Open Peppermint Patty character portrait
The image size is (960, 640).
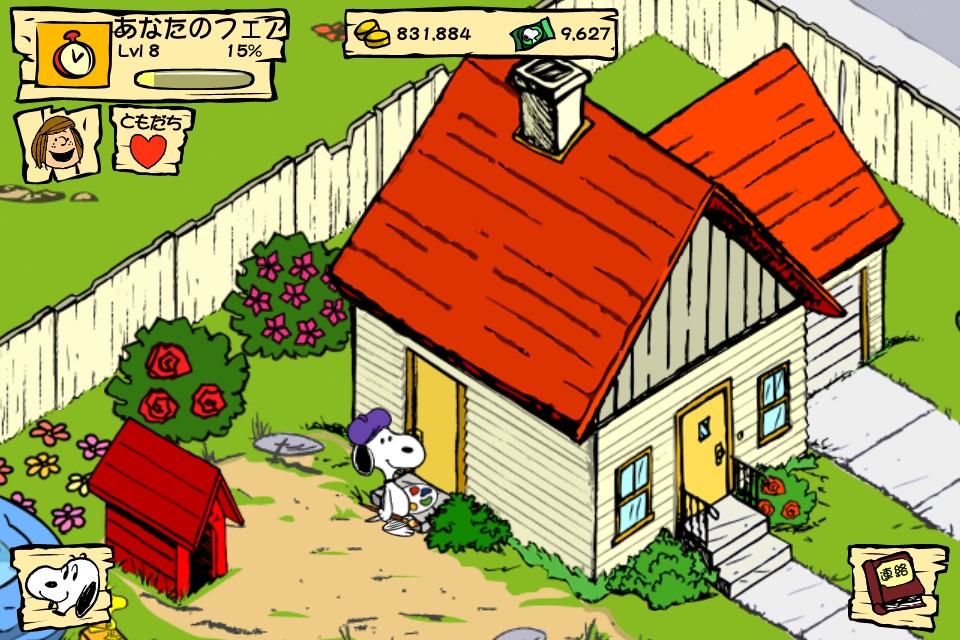pos(59,143)
